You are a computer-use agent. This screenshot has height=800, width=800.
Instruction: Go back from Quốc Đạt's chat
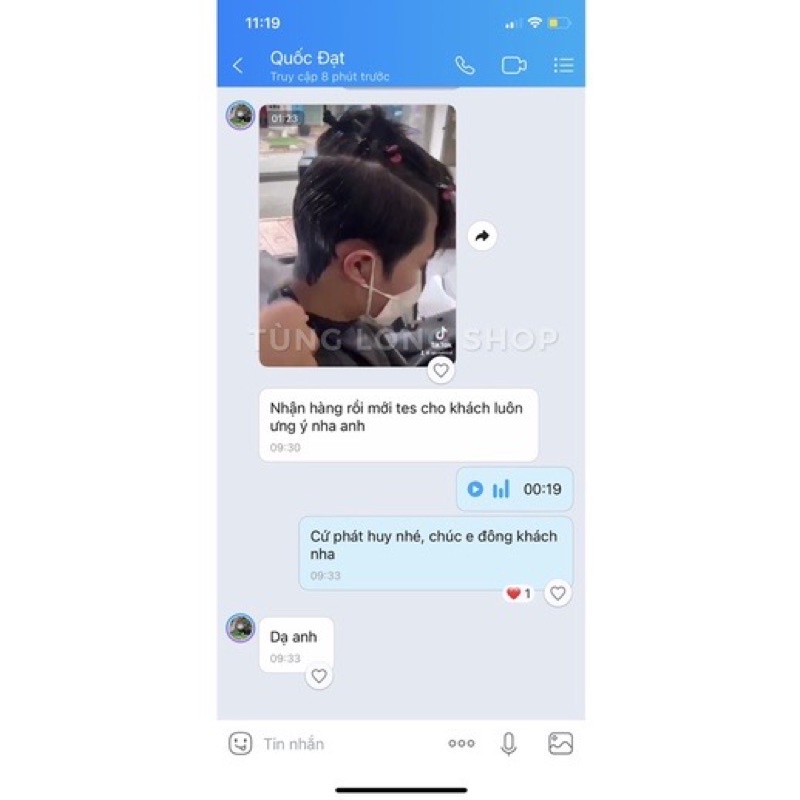(x=238, y=66)
